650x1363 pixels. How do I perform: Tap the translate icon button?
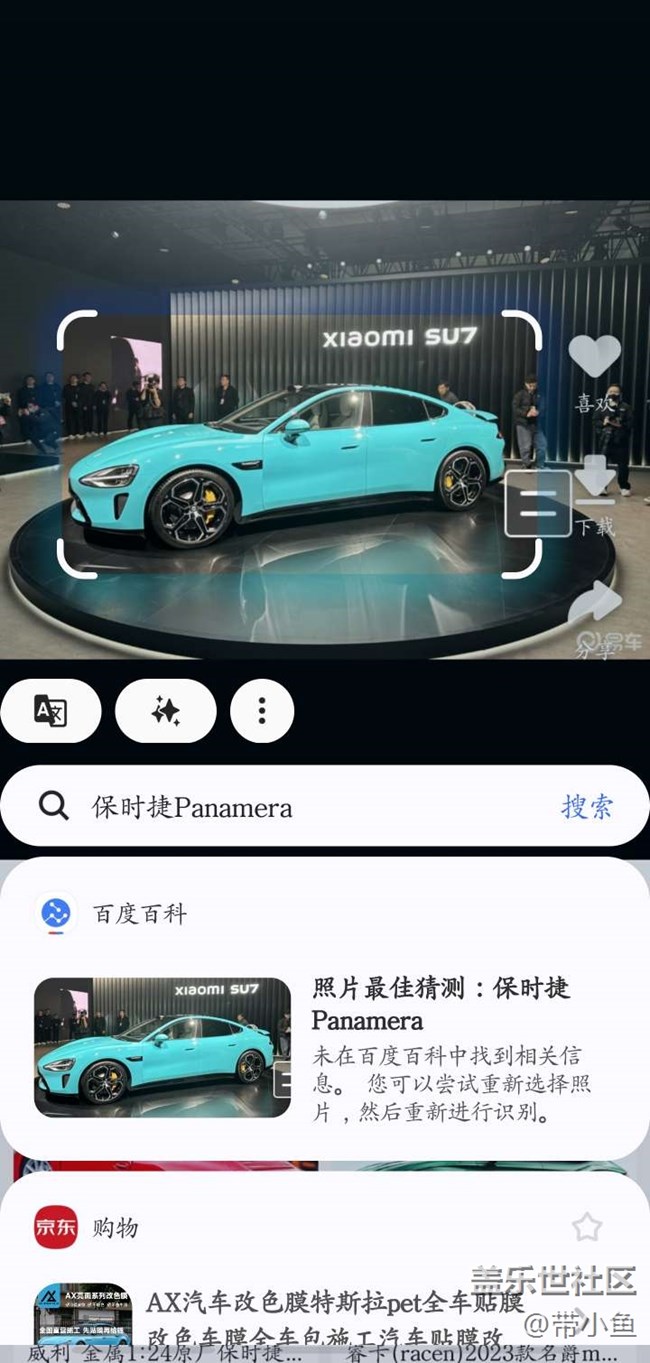point(51,711)
